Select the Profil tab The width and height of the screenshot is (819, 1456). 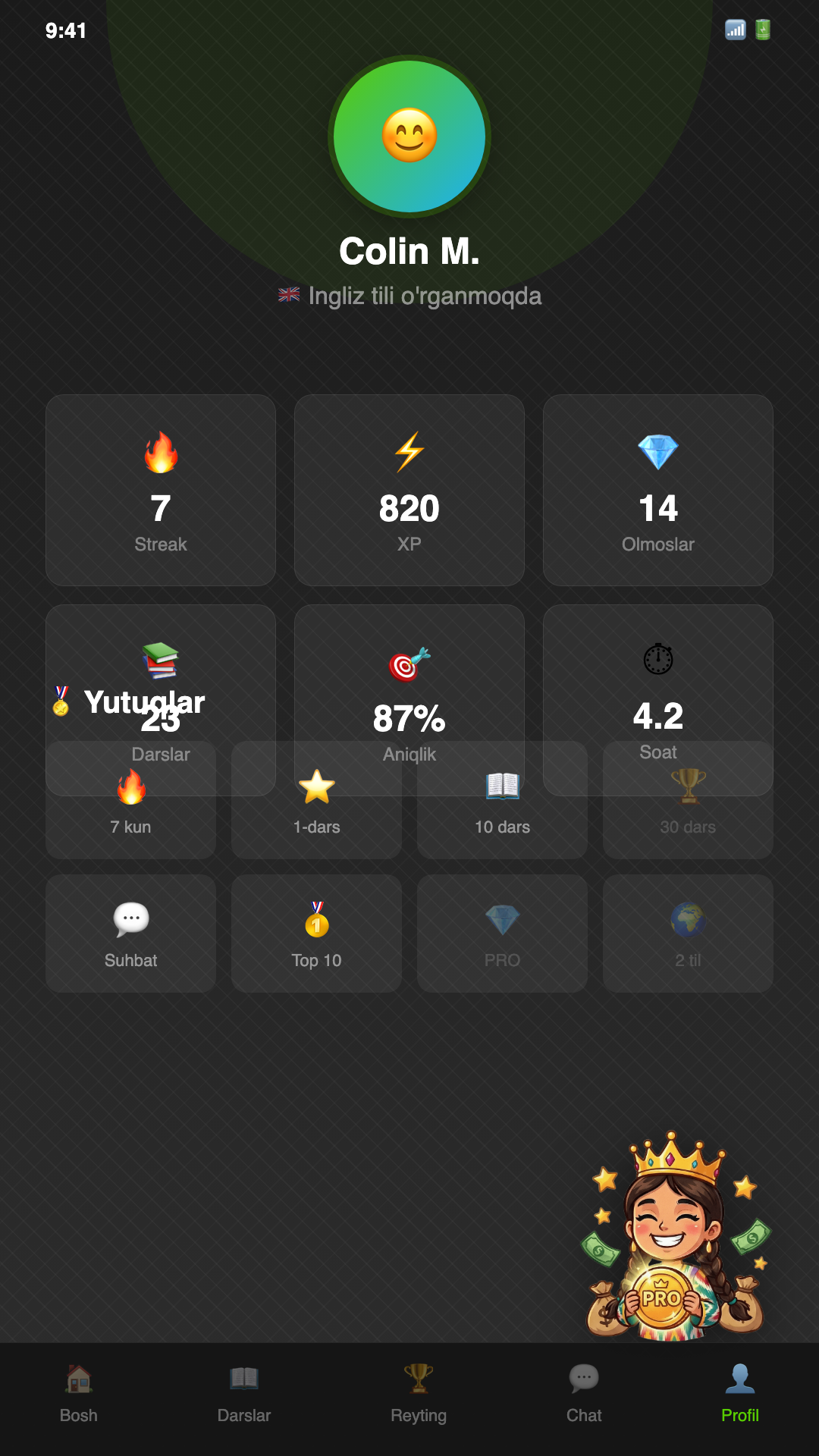739,1394
